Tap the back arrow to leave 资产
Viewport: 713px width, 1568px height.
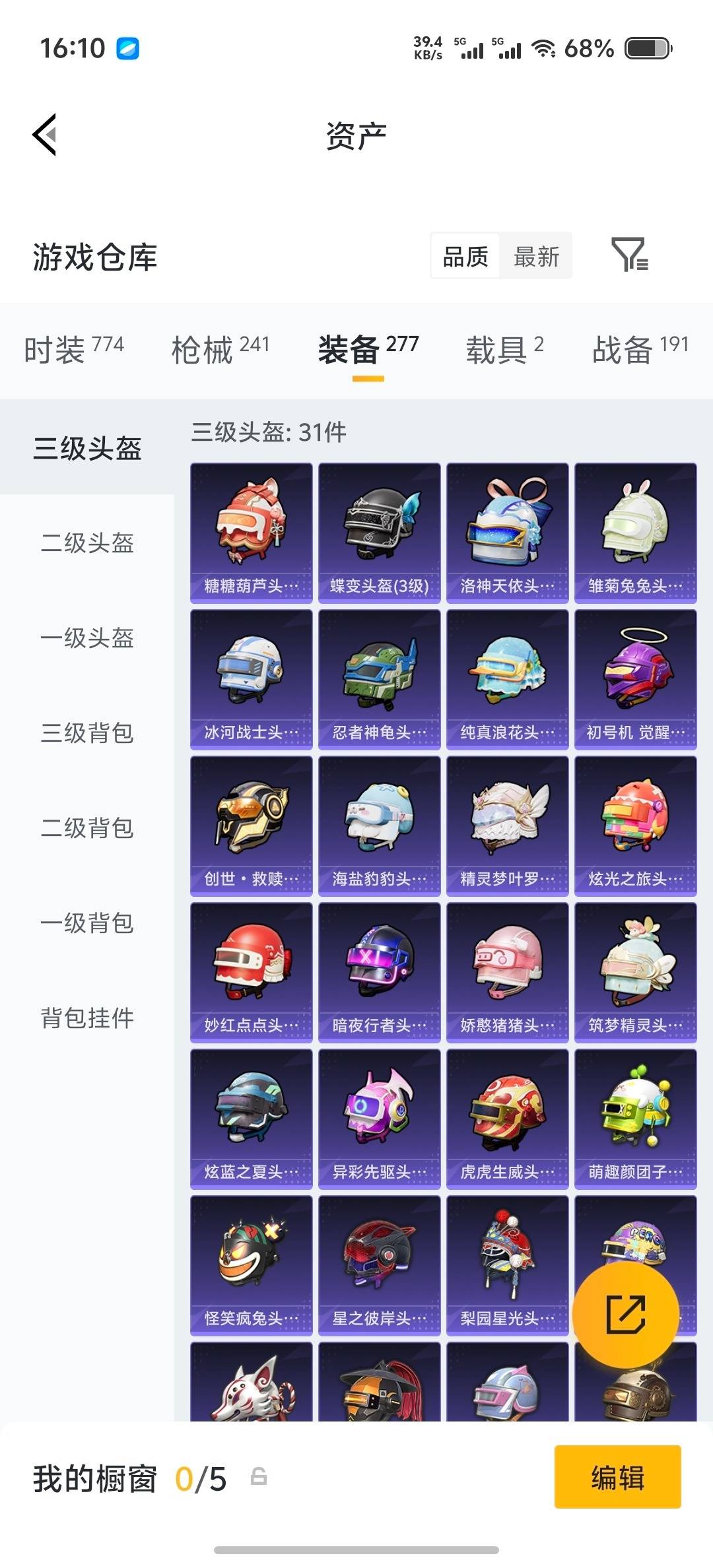click(44, 135)
